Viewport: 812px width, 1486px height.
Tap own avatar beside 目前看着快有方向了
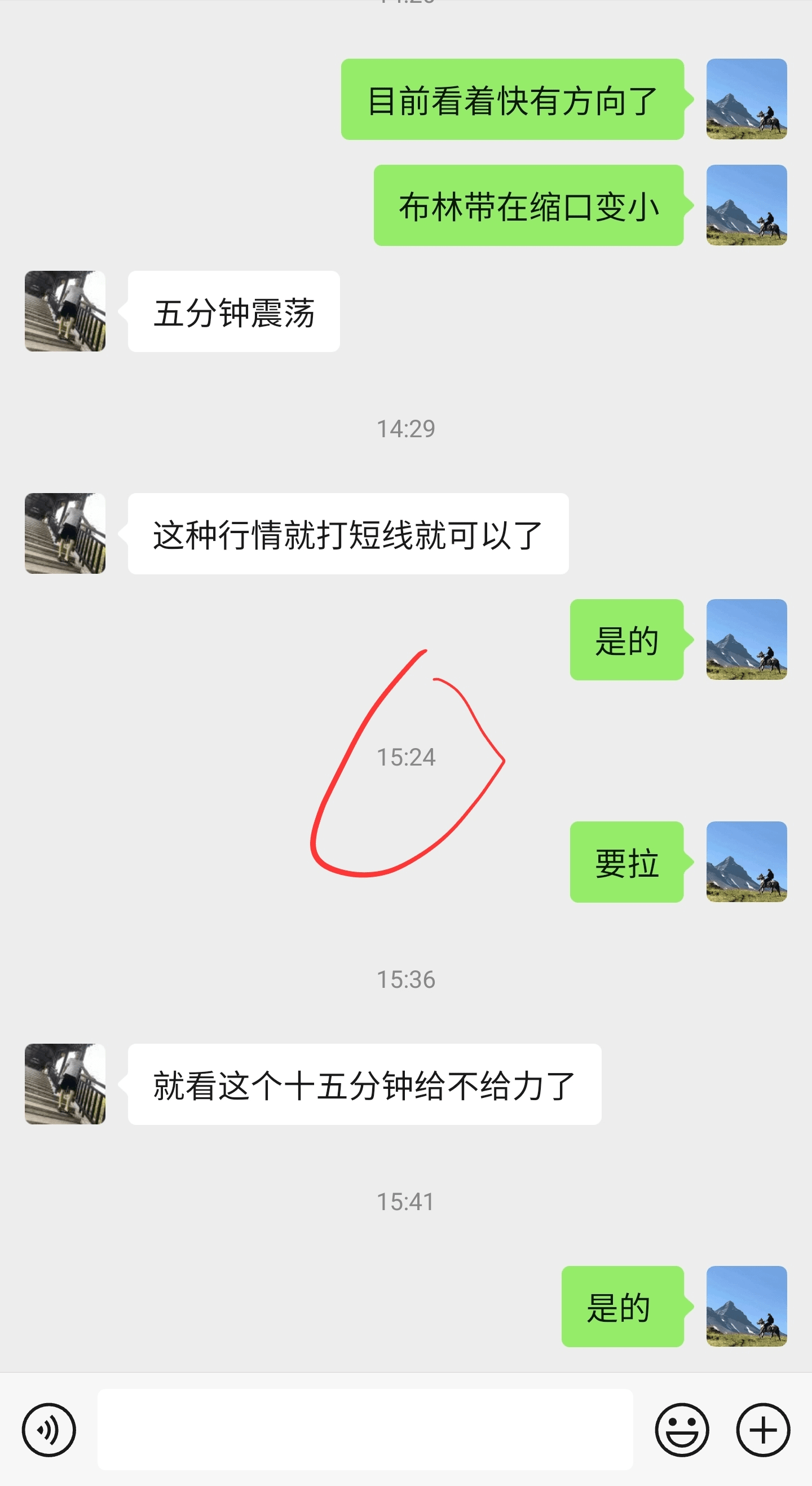point(746,99)
